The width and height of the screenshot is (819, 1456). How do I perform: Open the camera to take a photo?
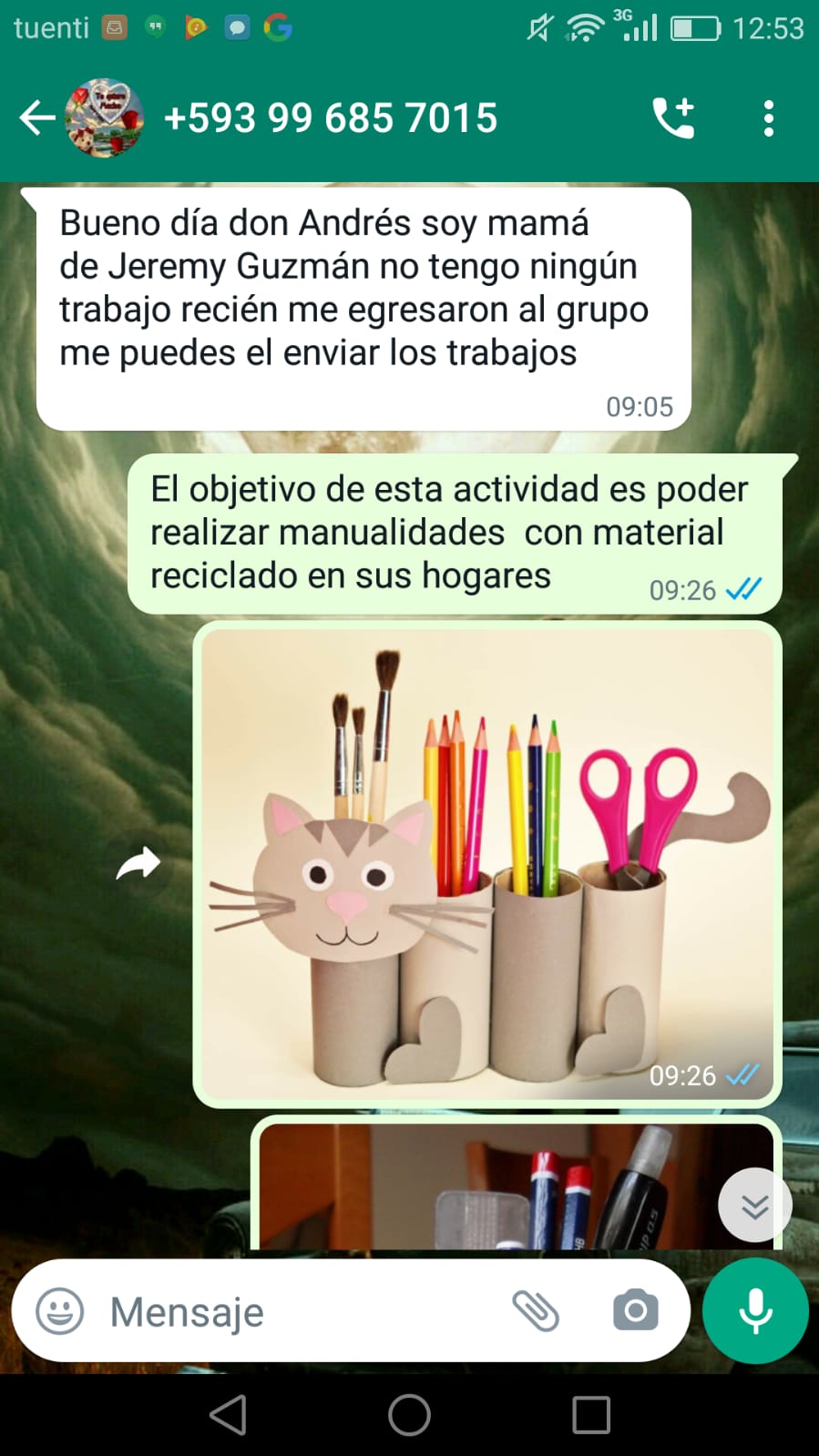[635, 1311]
